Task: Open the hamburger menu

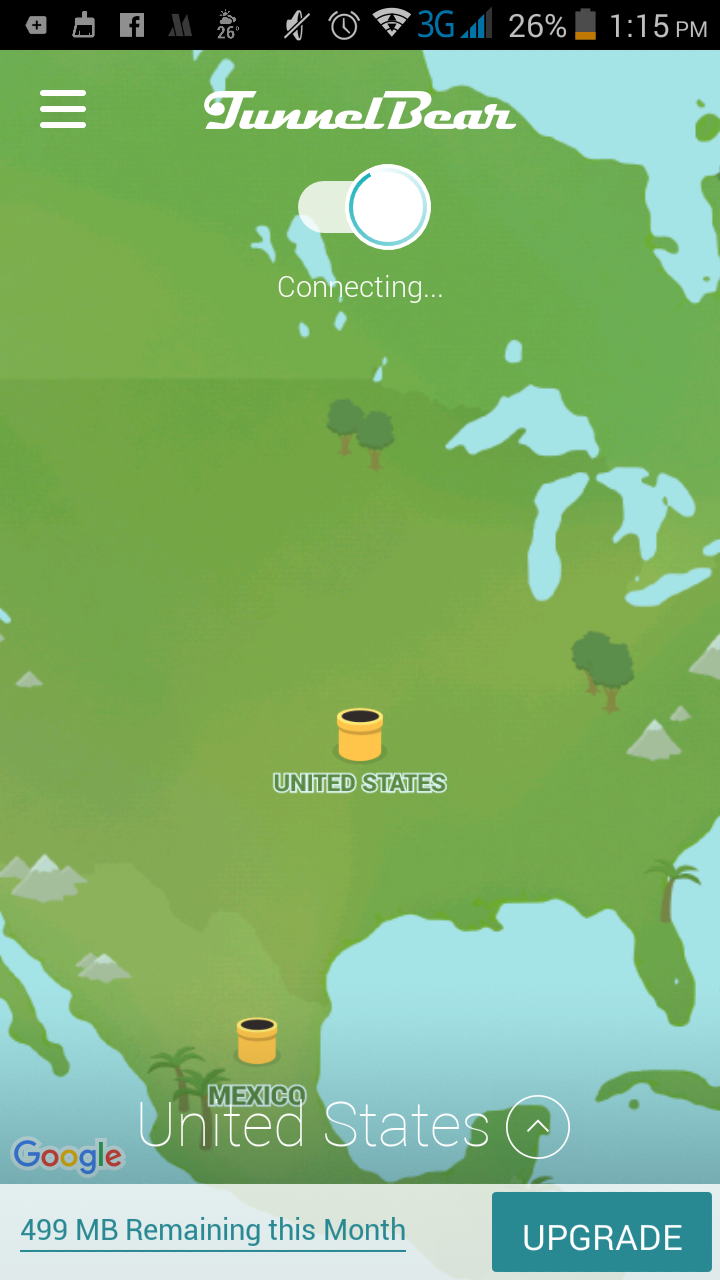Action: coord(63,109)
